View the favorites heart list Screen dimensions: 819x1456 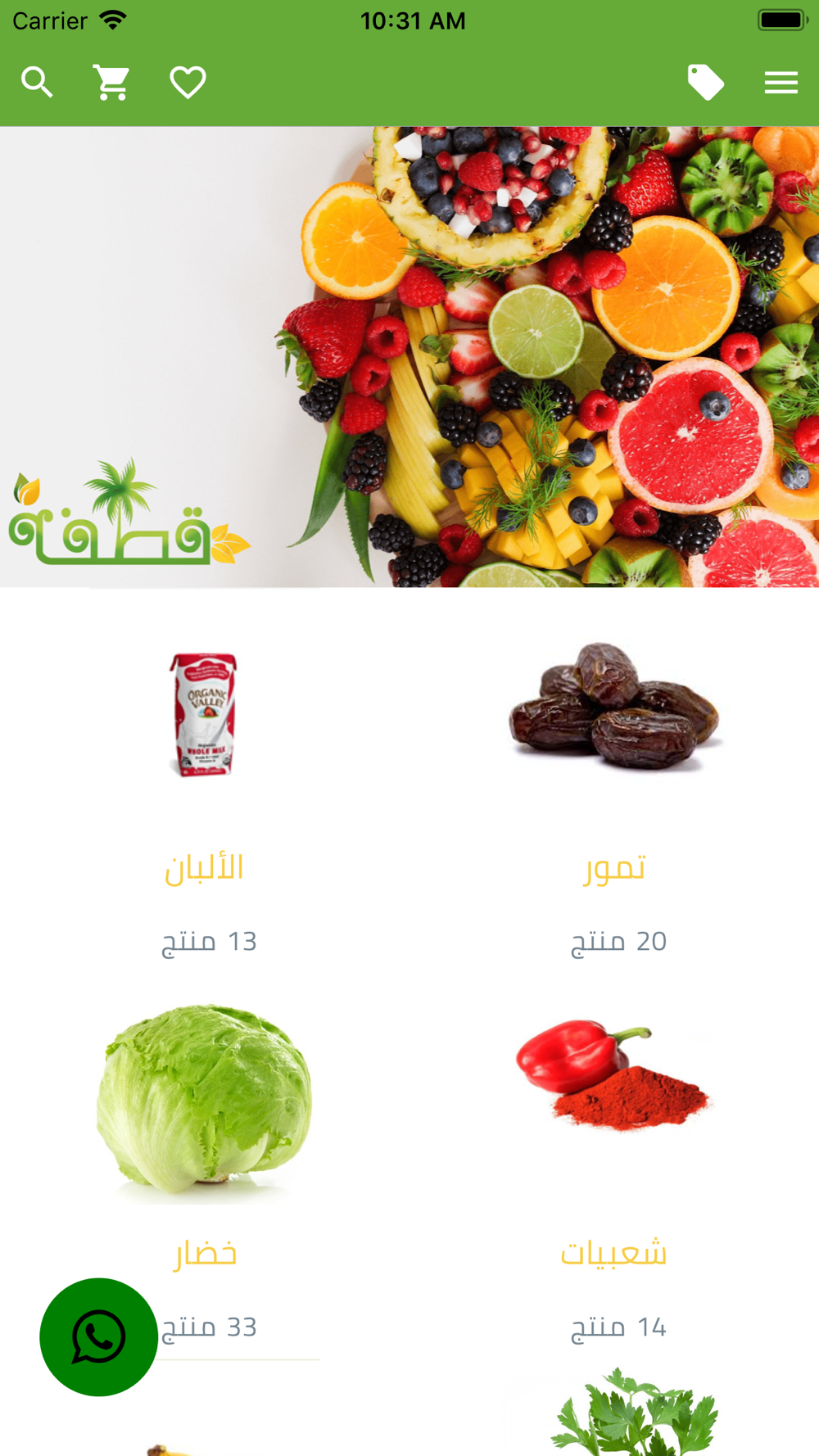click(188, 83)
